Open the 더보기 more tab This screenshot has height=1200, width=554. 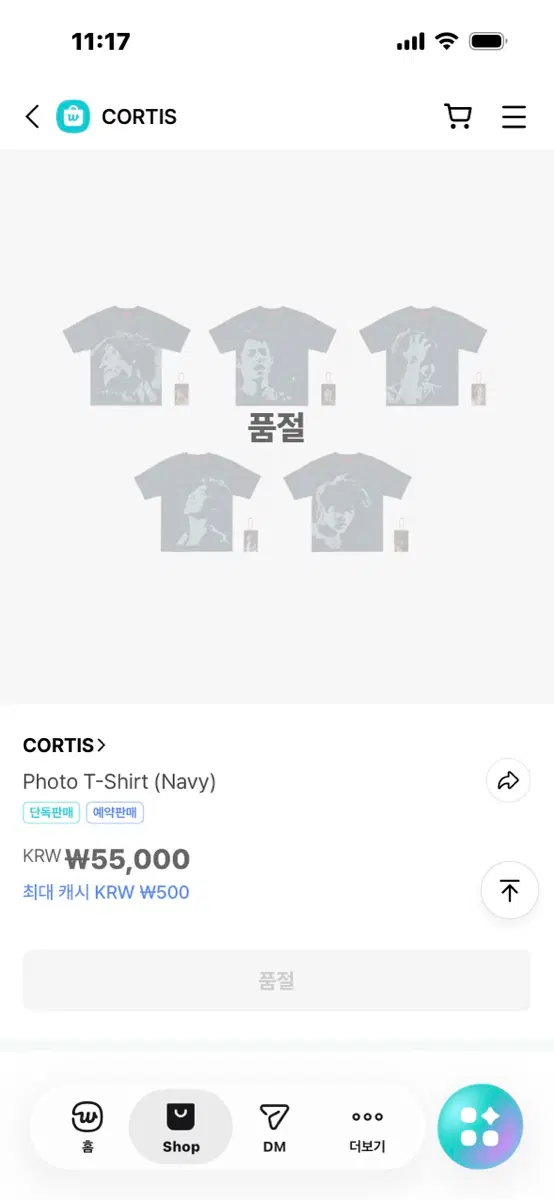click(367, 1127)
